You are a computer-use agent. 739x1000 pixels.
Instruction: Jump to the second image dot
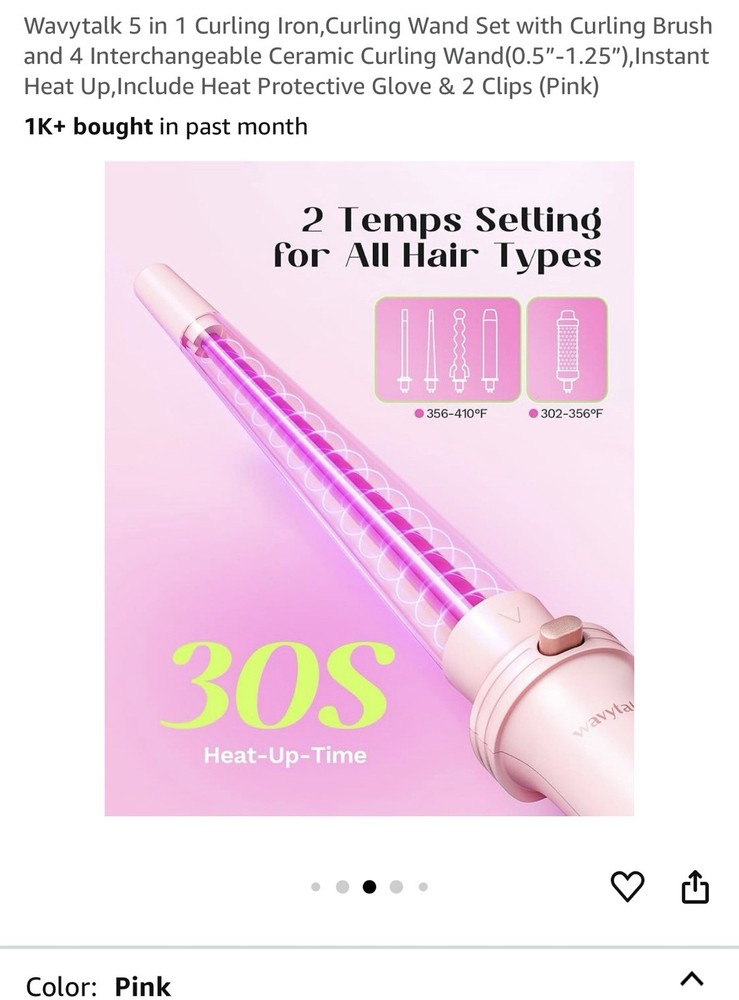pyautogui.click(x=342, y=886)
